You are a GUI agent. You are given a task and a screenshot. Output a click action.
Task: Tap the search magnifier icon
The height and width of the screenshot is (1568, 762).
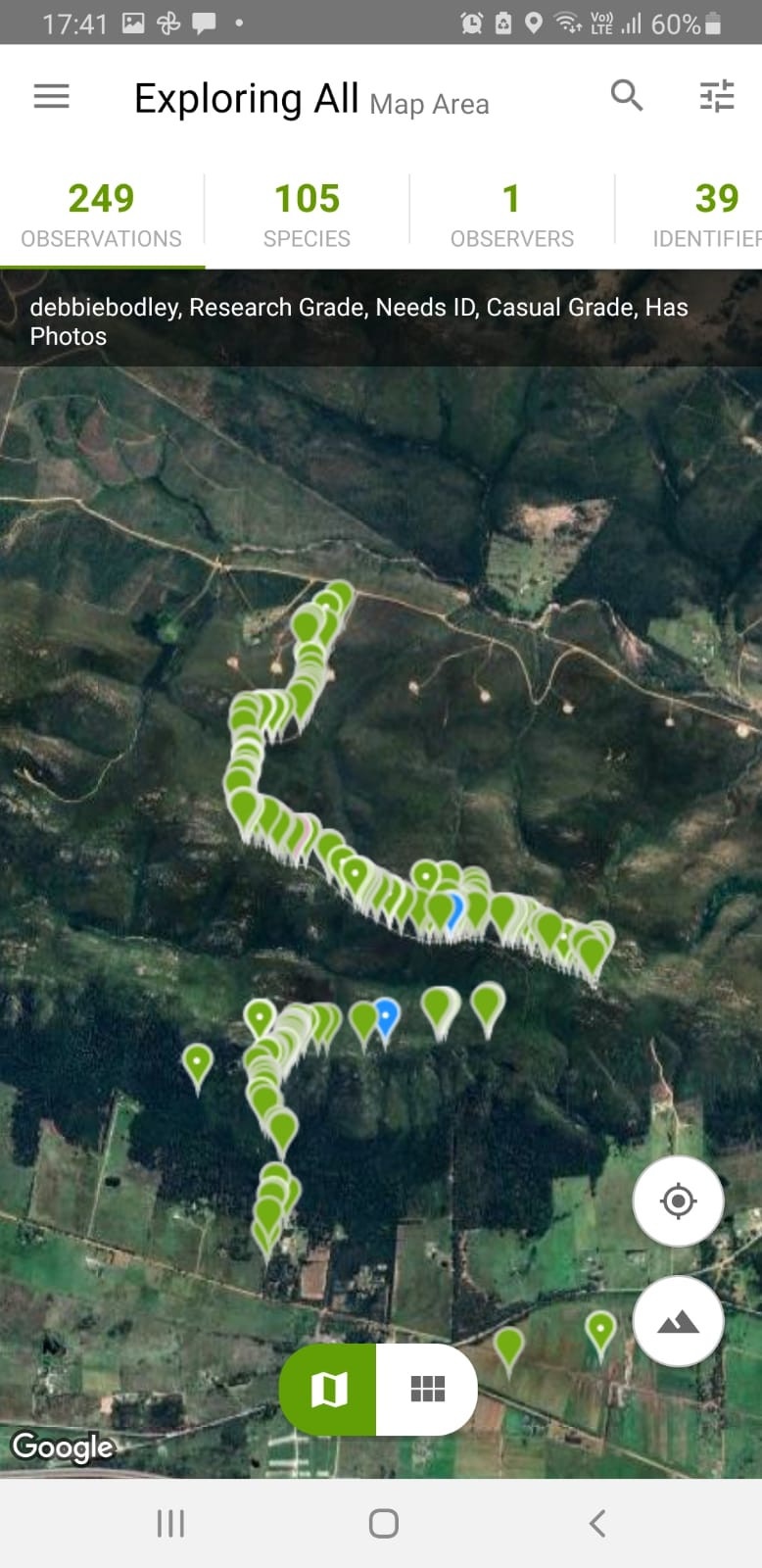pos(627,95)
